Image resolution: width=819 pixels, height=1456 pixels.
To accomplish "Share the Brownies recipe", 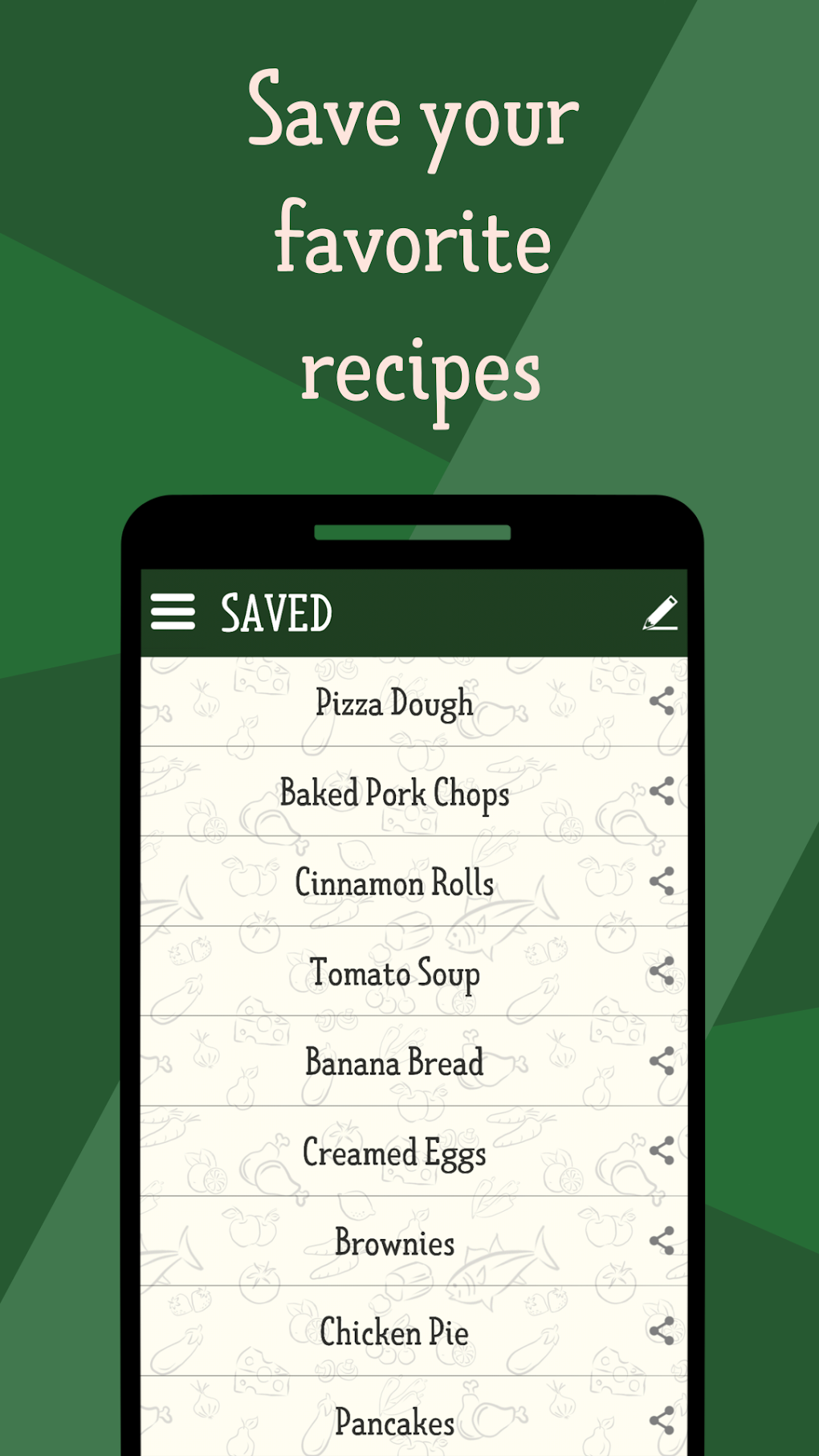I will (x=661, y=1242).
